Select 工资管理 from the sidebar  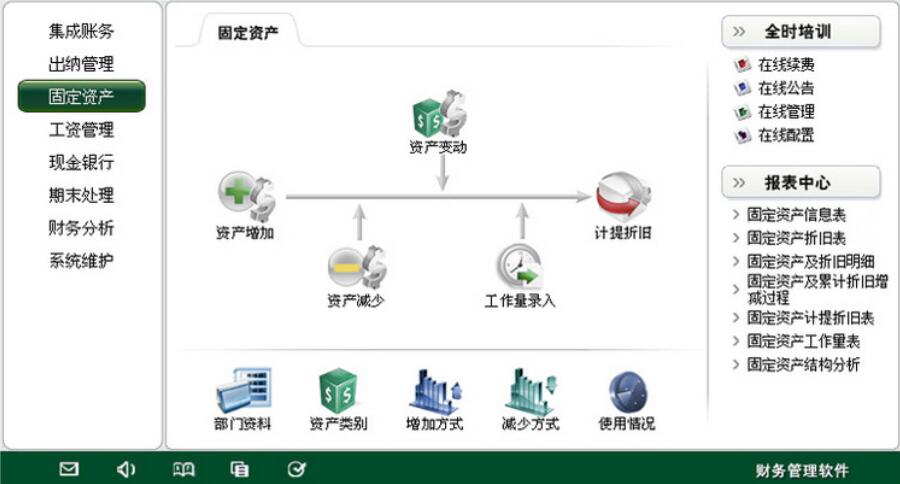pos(81,130)
